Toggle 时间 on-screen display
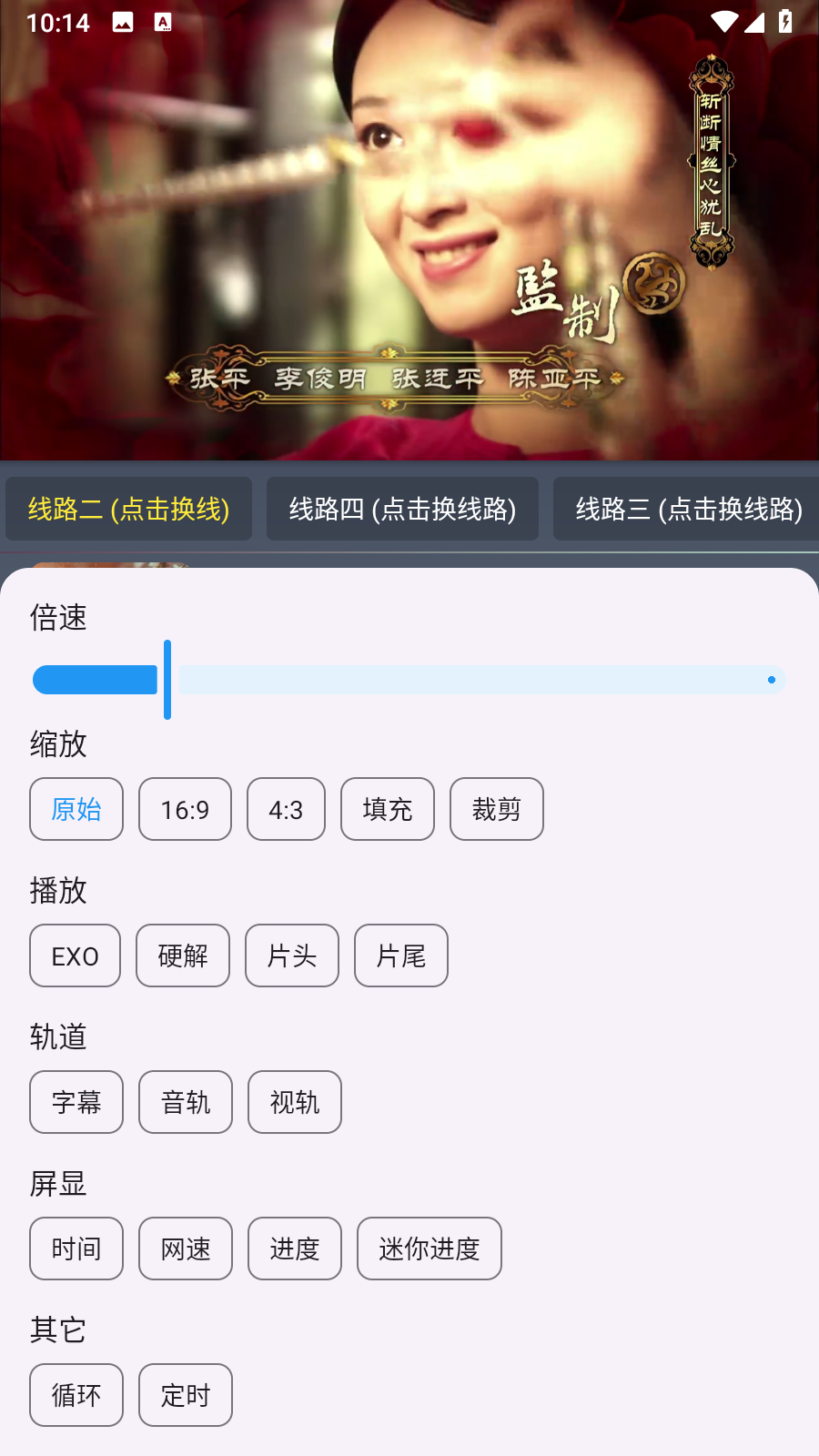The height and width of the screenshot is (1456, 819). (x=76, y=1249)
